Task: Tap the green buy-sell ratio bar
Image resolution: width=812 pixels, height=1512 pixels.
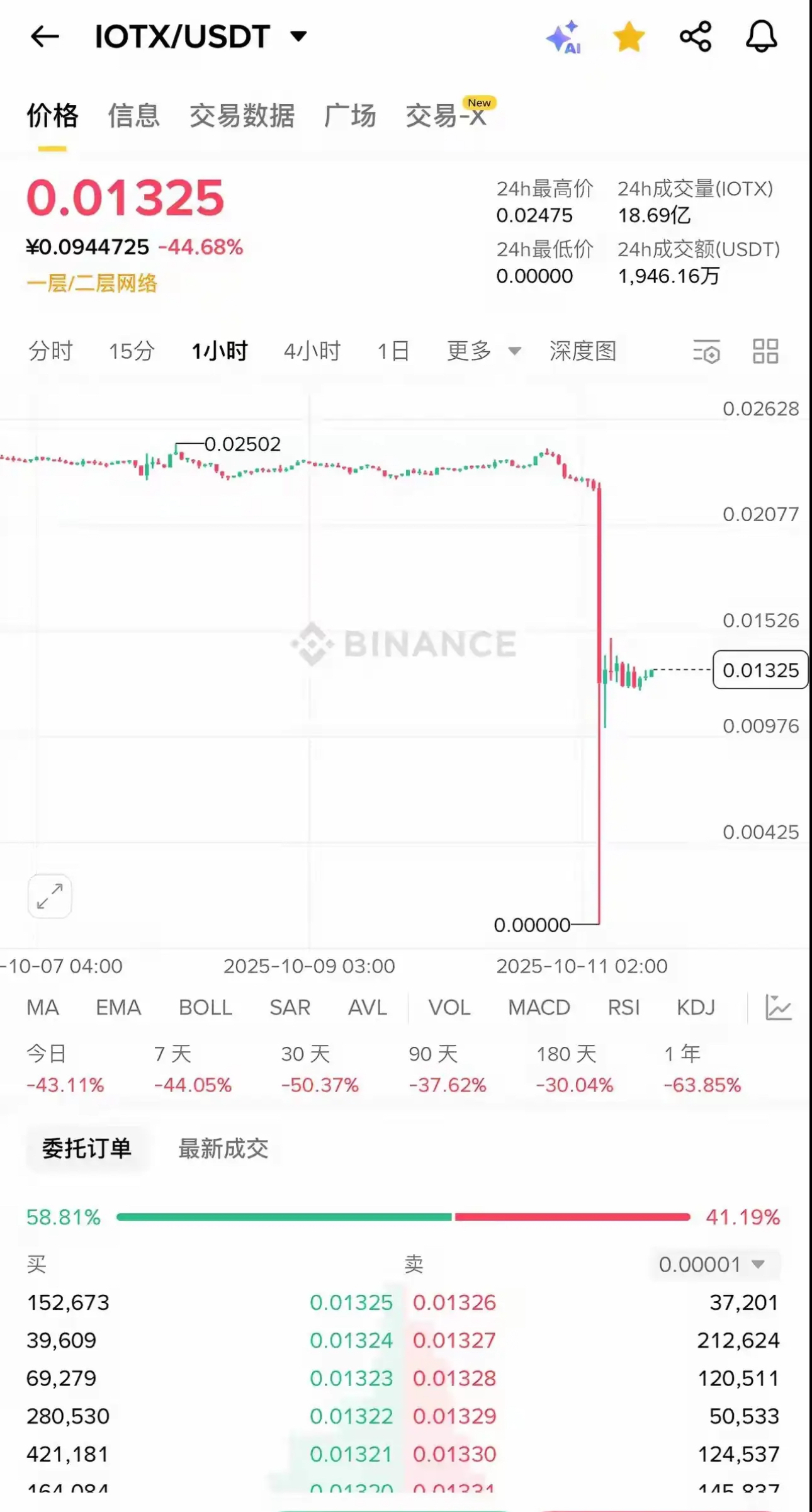Action: coord(283,1216)
